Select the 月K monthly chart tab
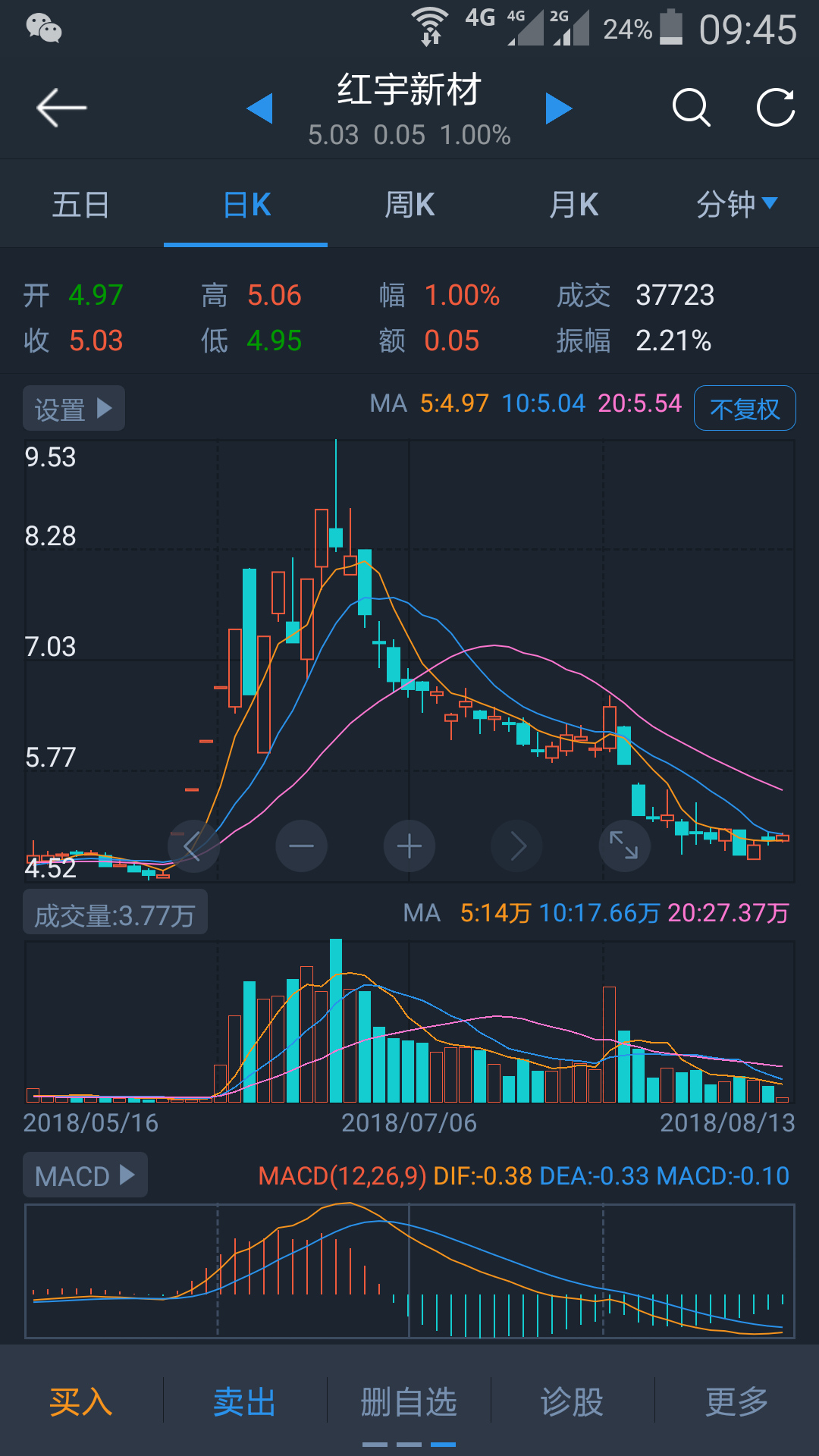Image resolution: width=819 pixels, height=1456 pixels. click(x=573, y=205)
